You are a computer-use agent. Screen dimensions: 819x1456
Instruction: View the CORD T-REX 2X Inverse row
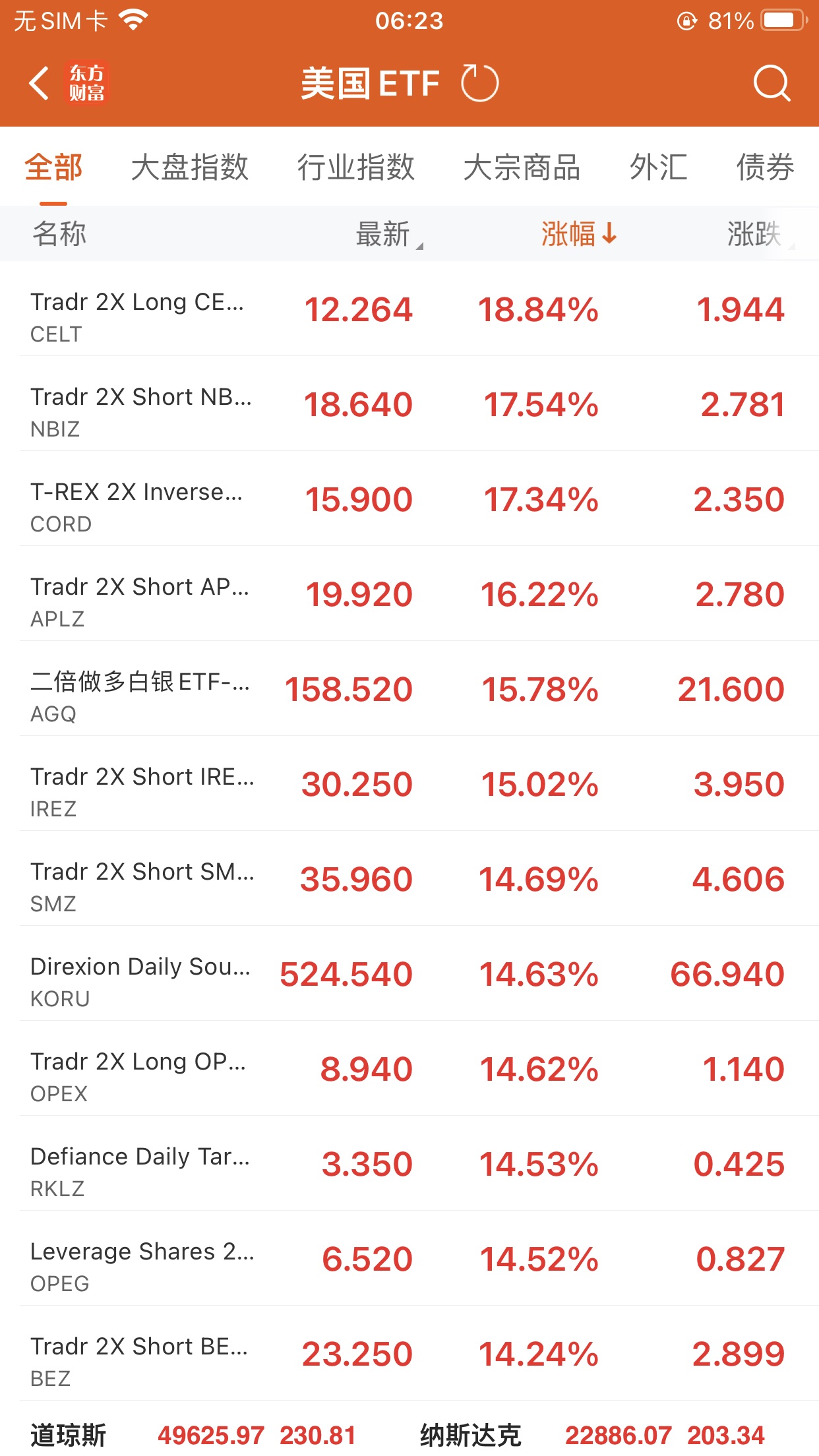pos(409,500)
